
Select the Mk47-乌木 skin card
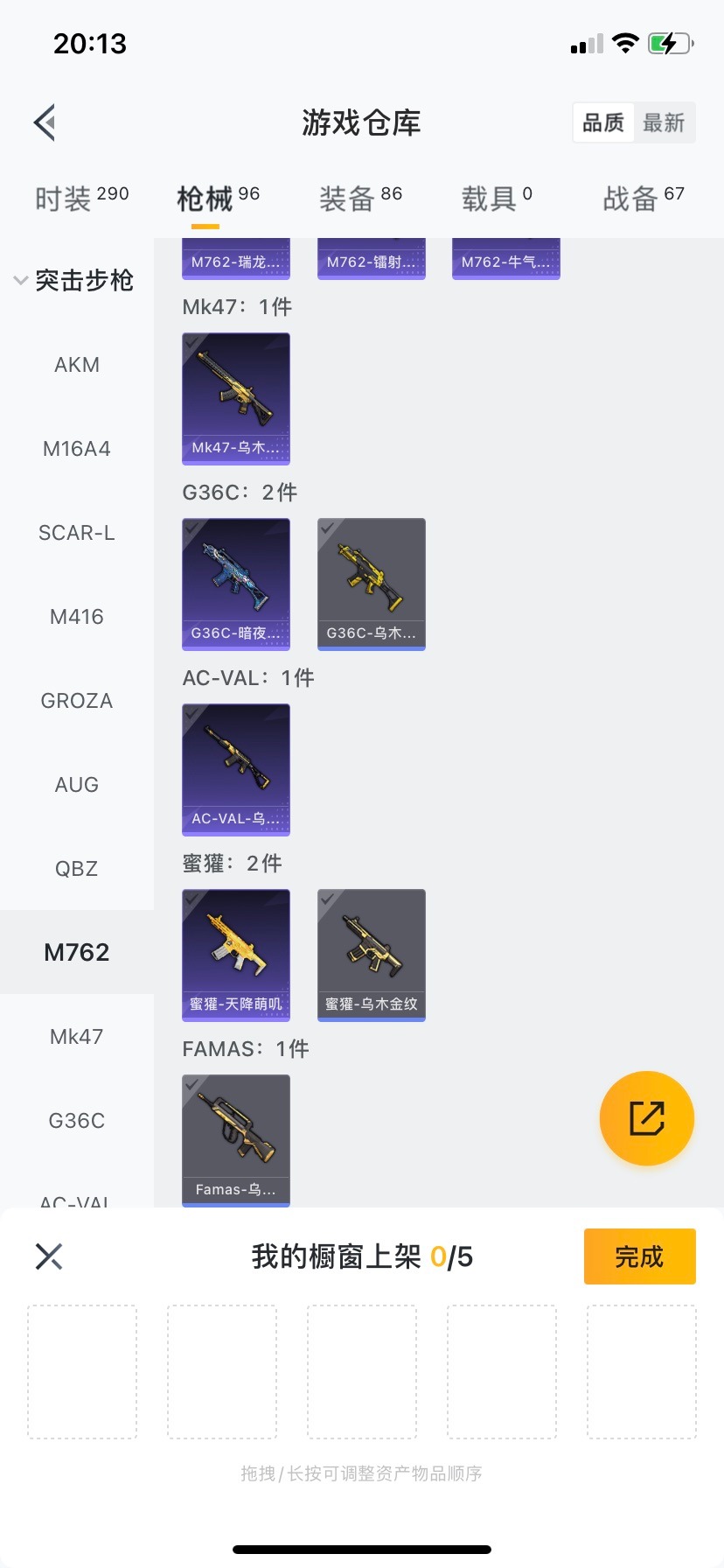(x=236, y=398)
